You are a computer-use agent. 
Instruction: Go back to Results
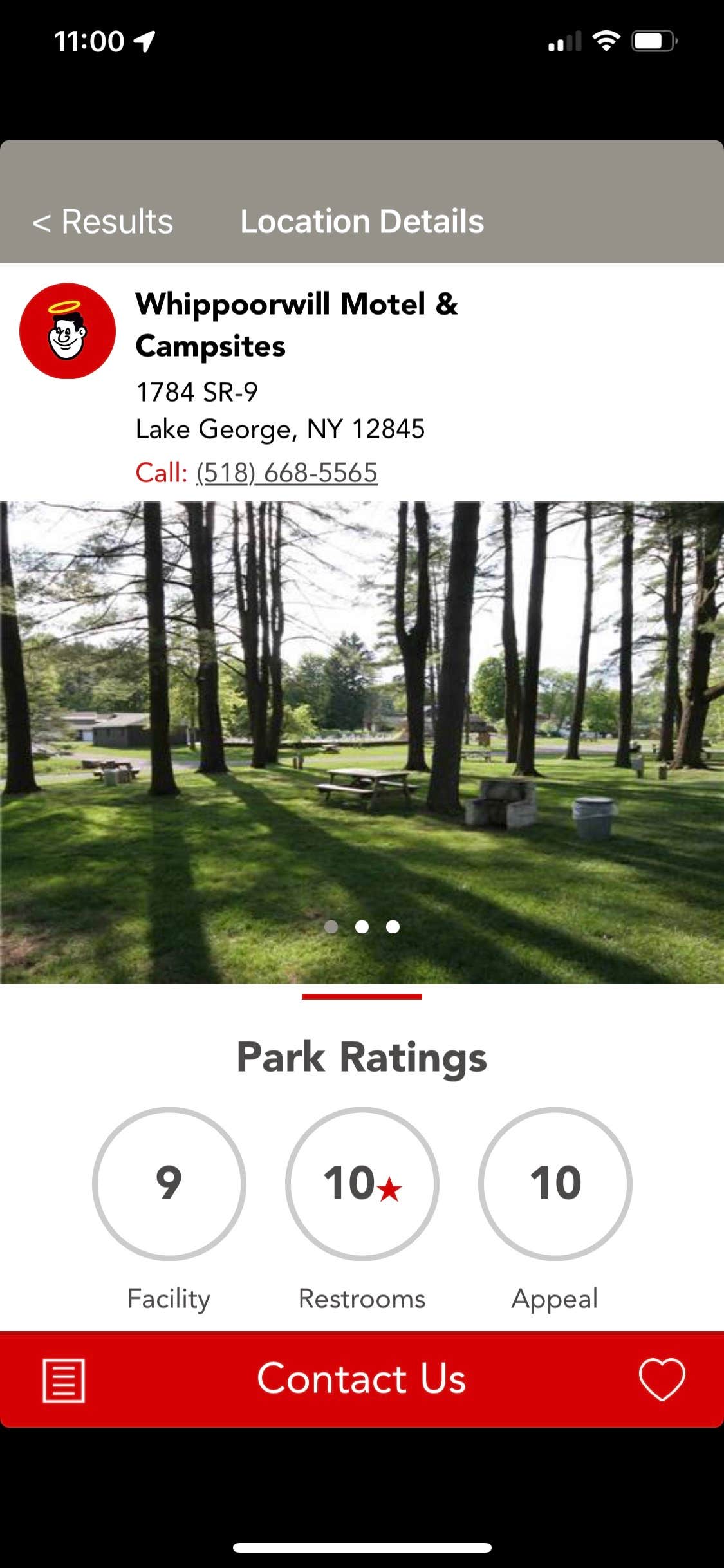pyautogui.click(x=103, y=222)
